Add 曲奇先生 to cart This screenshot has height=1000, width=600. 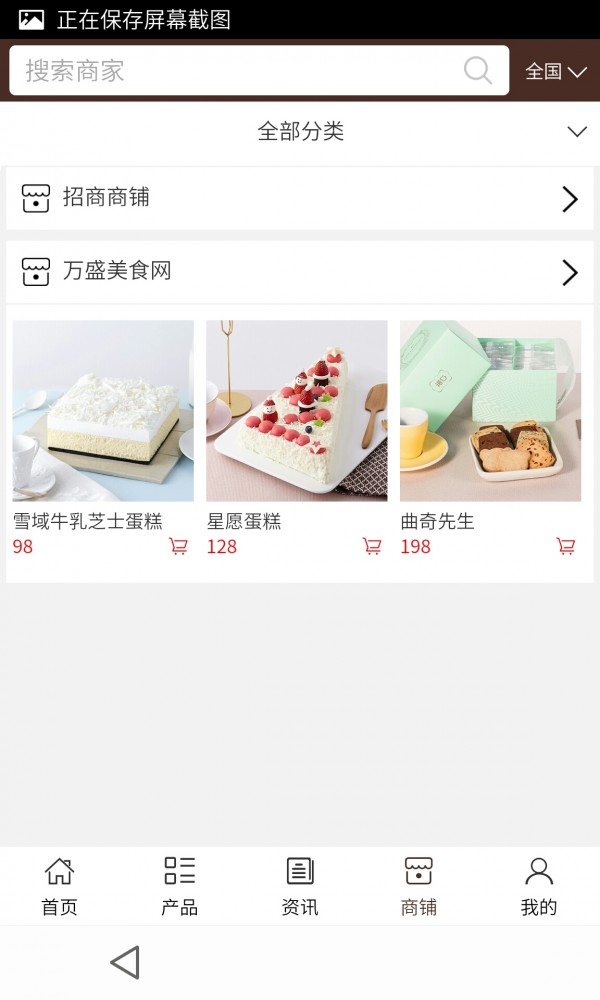click(x=566, y=546)
